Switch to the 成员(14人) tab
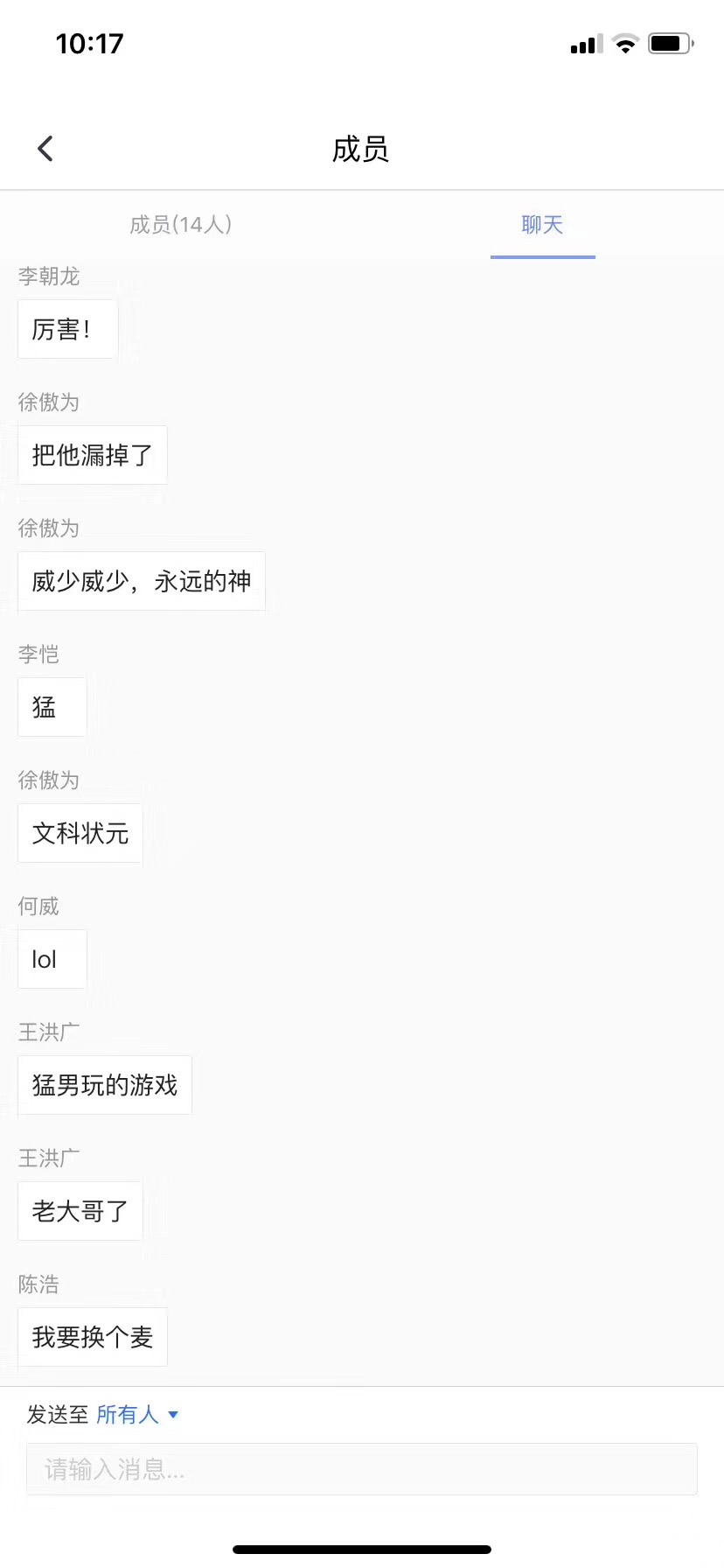 click(x=180, y=225)
